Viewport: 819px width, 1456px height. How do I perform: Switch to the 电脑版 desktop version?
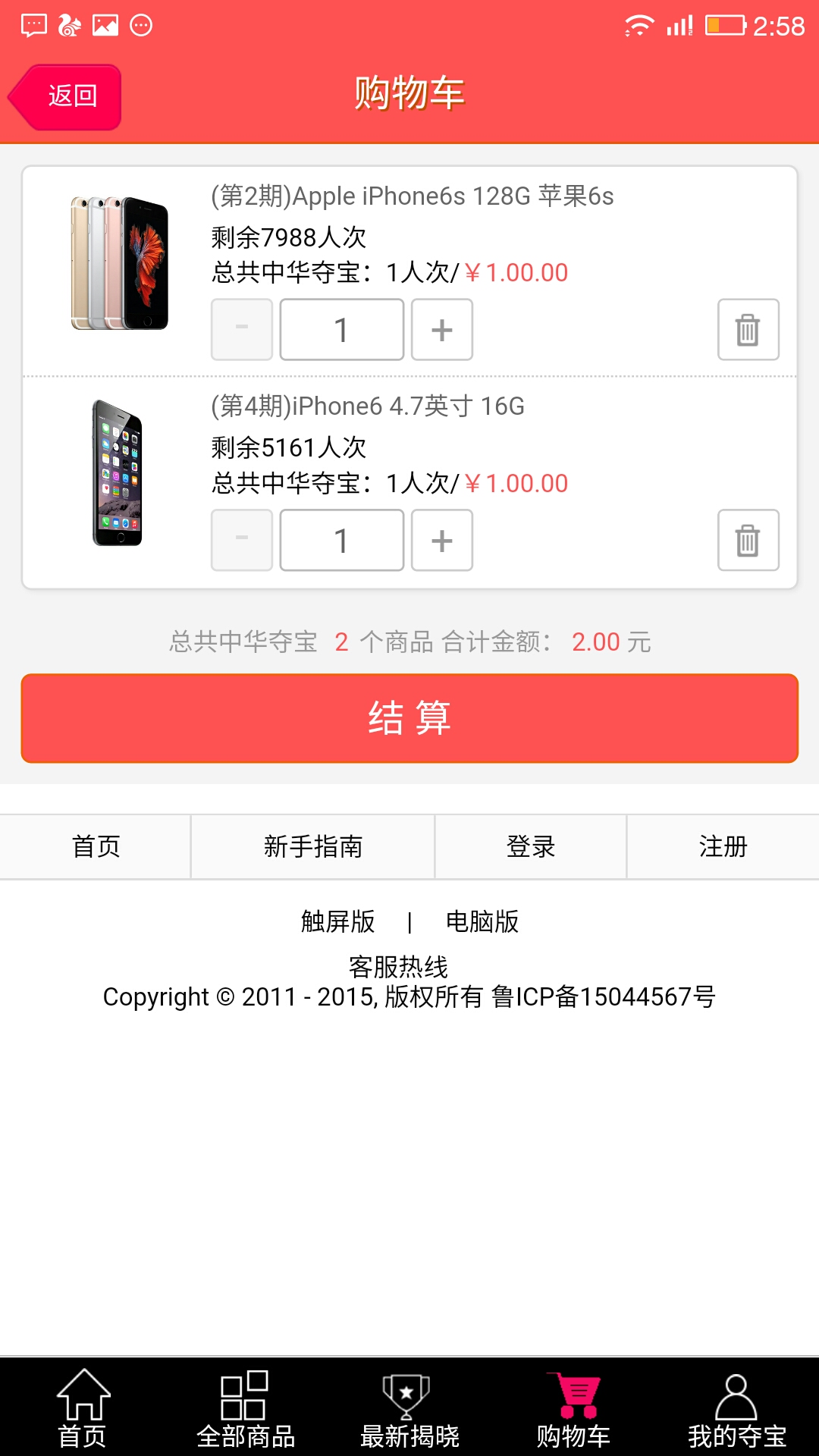482,922
